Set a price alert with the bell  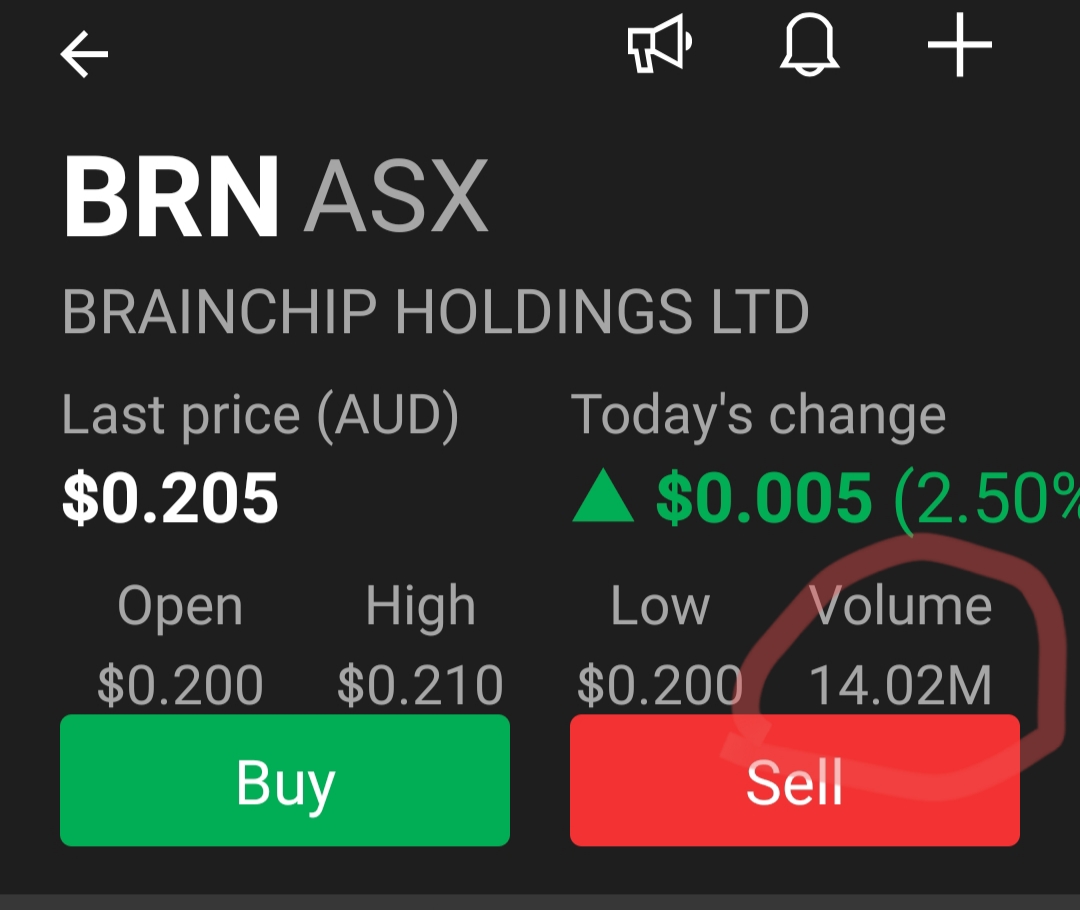[810, 46]
